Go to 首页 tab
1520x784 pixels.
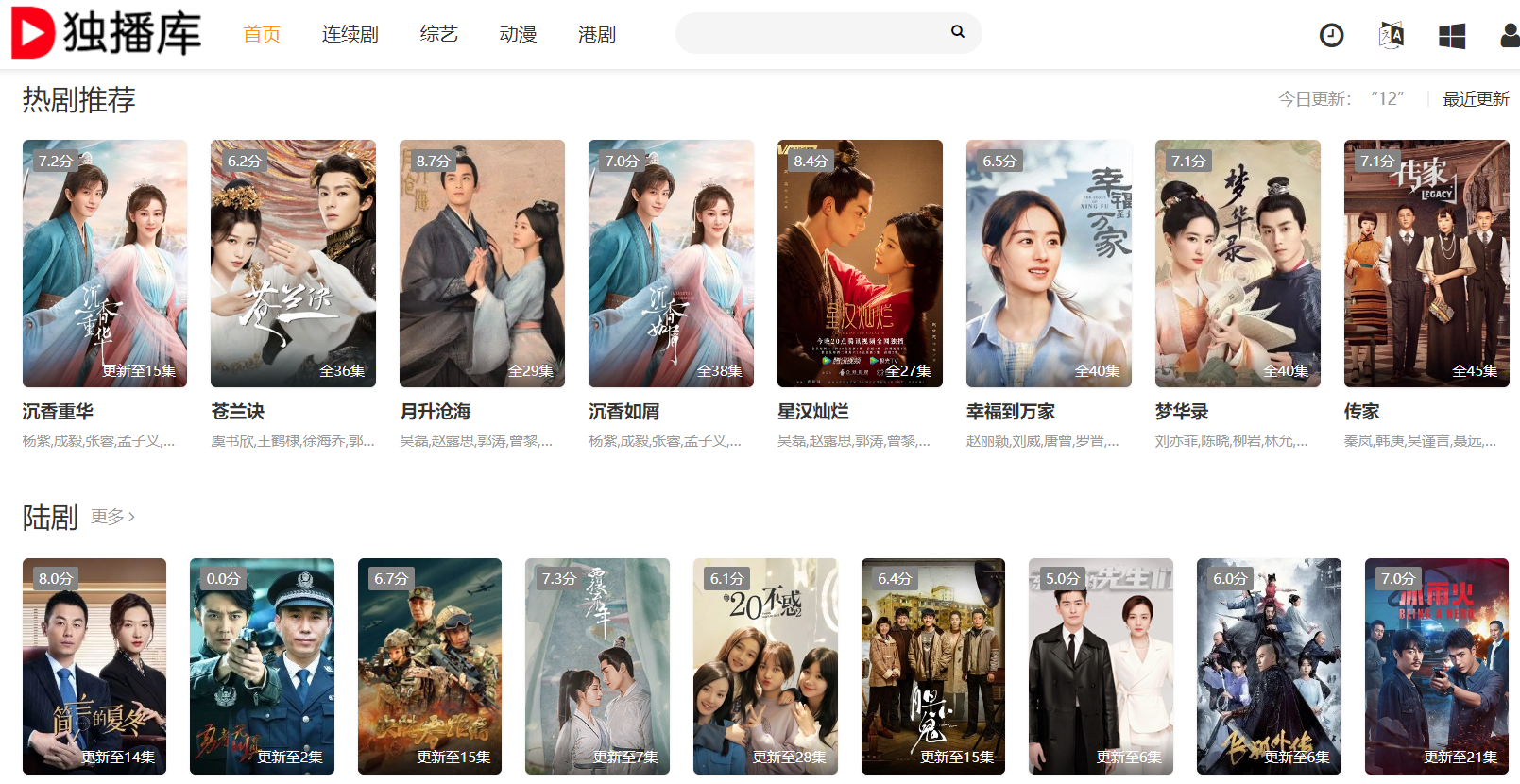pos(262,35)
